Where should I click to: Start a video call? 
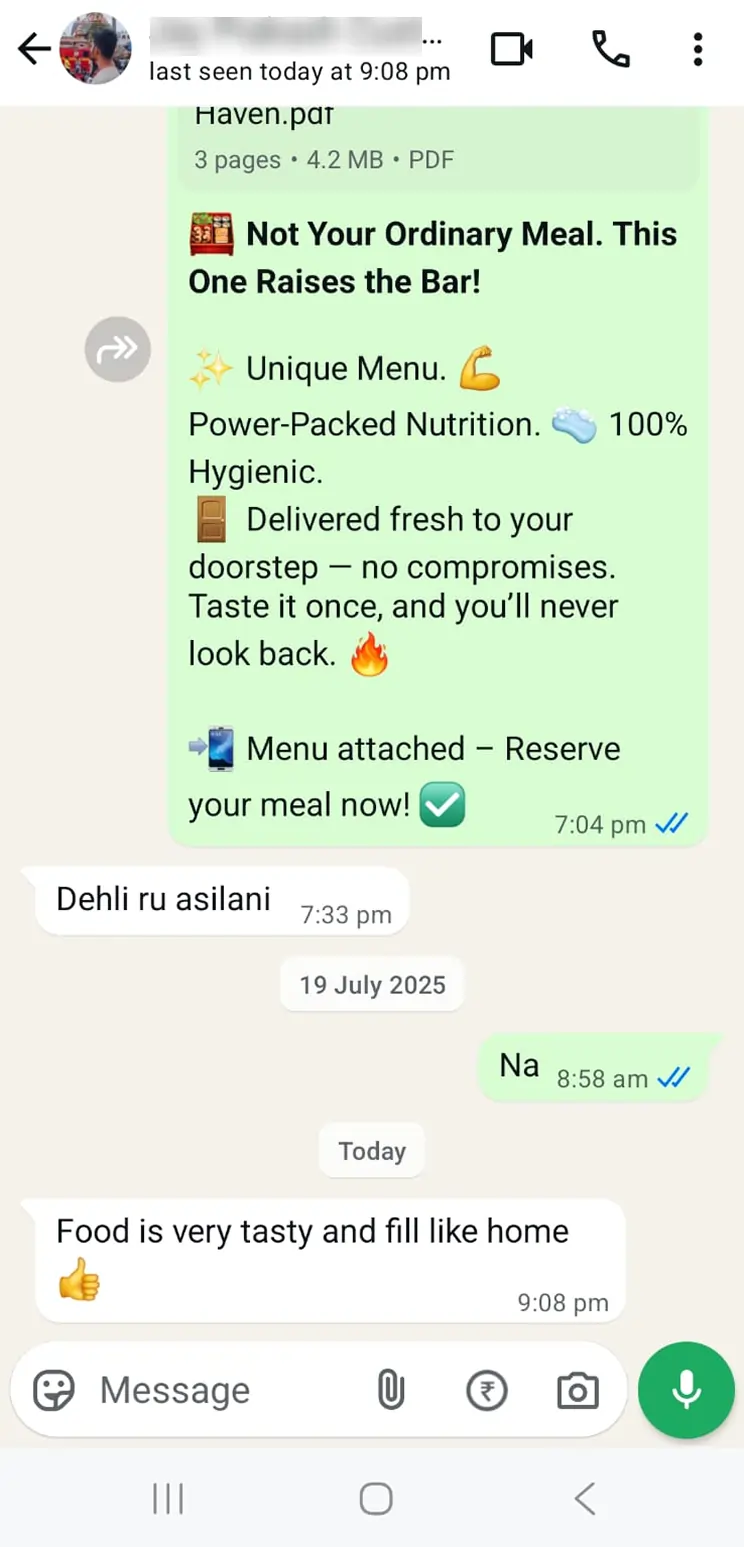coord(511,49)
